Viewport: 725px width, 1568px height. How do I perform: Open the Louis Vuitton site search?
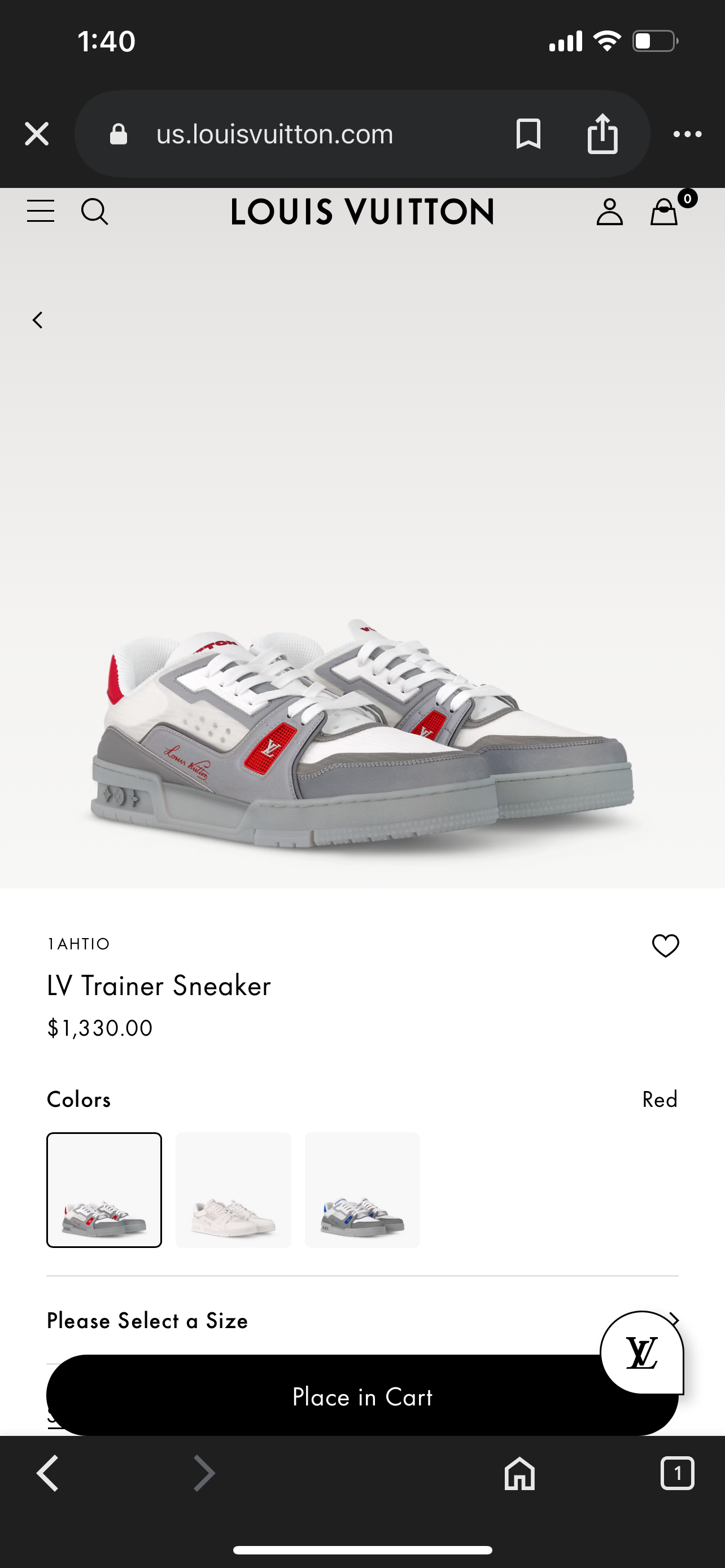coord(94,212)
